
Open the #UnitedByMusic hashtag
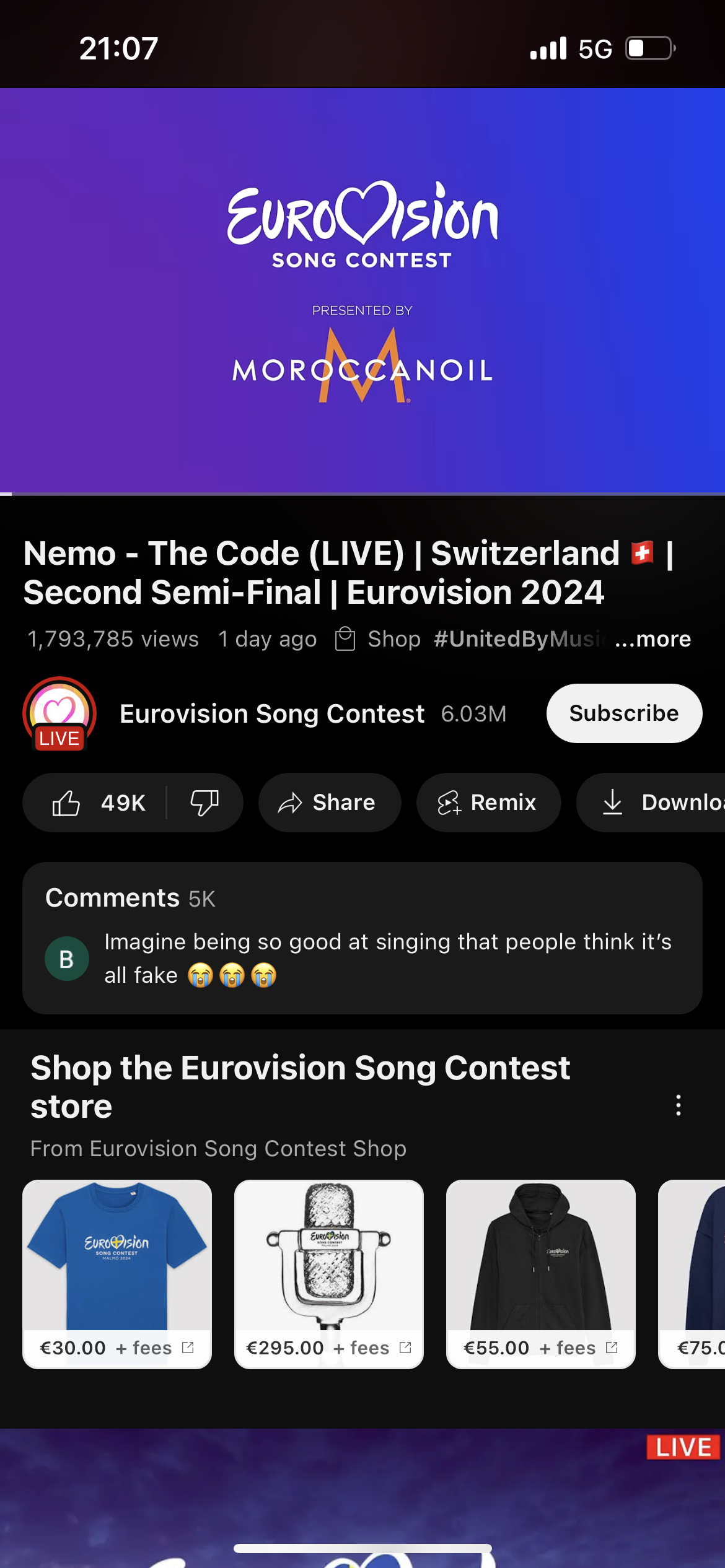[517, 639]
